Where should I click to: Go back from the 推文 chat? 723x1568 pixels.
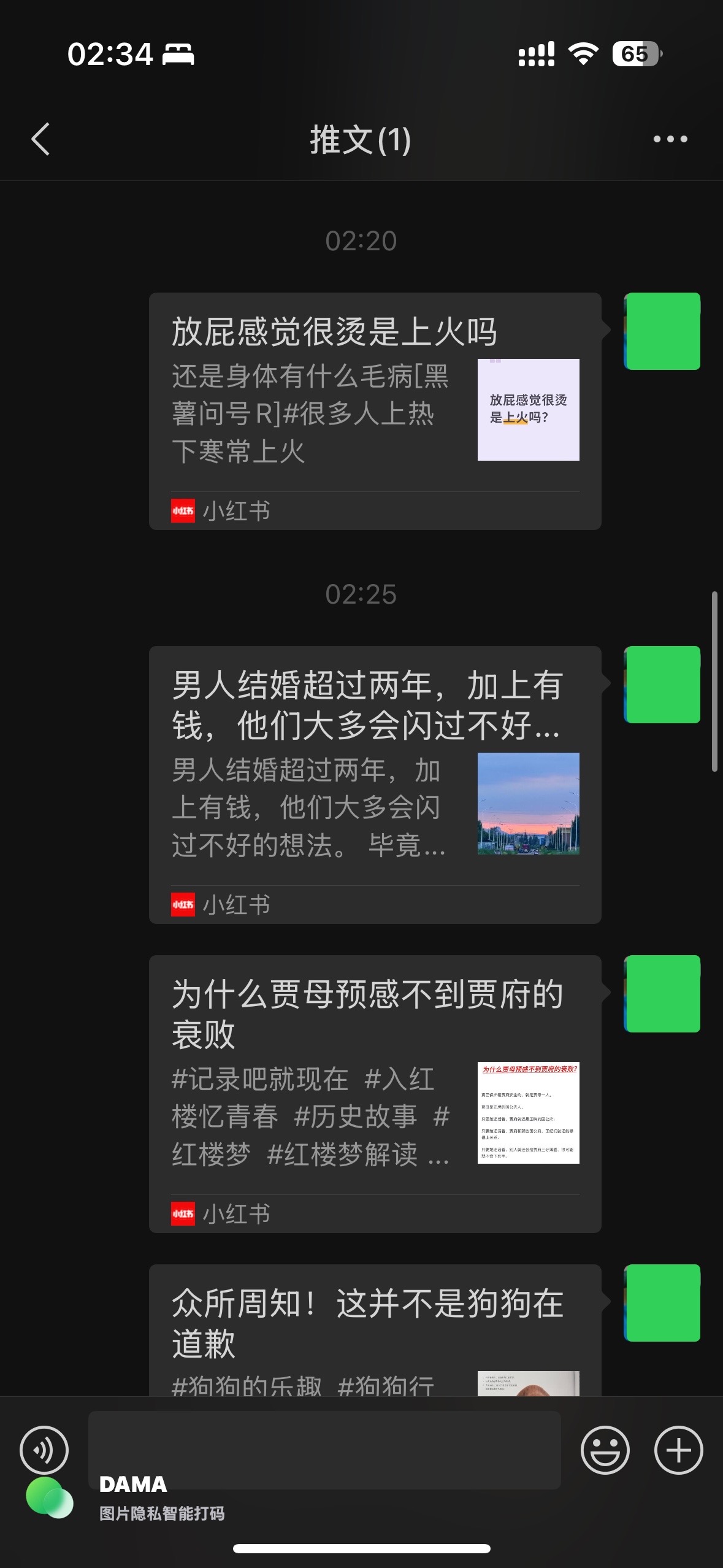(40, 139)
